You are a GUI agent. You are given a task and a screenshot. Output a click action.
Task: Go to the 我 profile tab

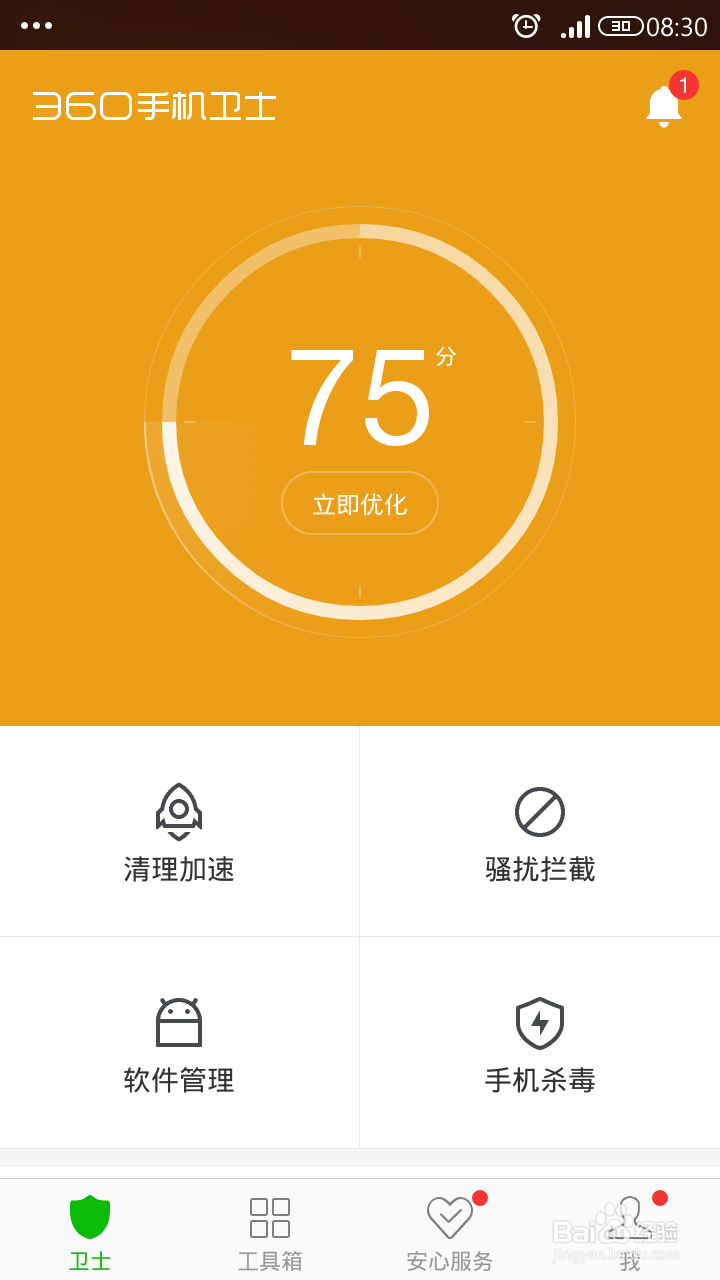coord(630,1232)
